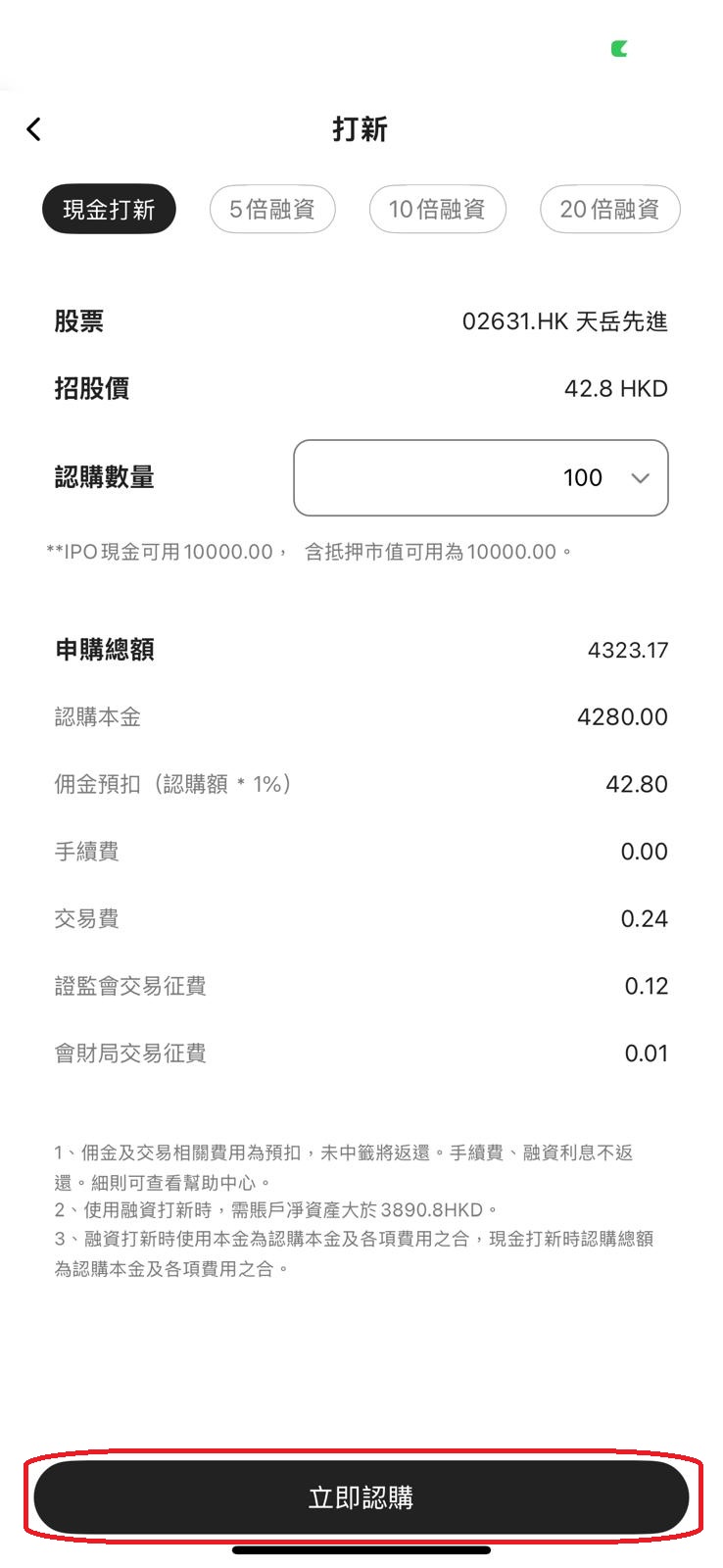The image size is (723, 1568).
Task: Tap the 立即認購 button
Action: tap(361, 1497)
